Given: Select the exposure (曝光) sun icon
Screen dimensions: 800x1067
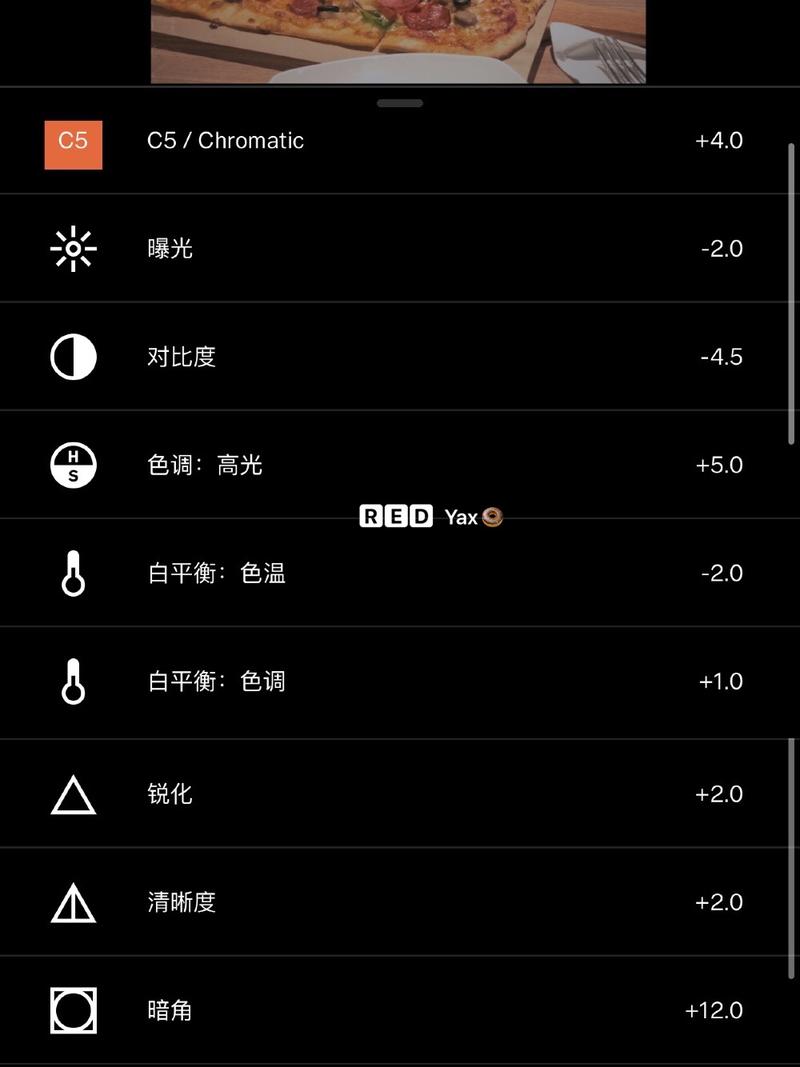Looking at the screenshot, I should (72, 248).
